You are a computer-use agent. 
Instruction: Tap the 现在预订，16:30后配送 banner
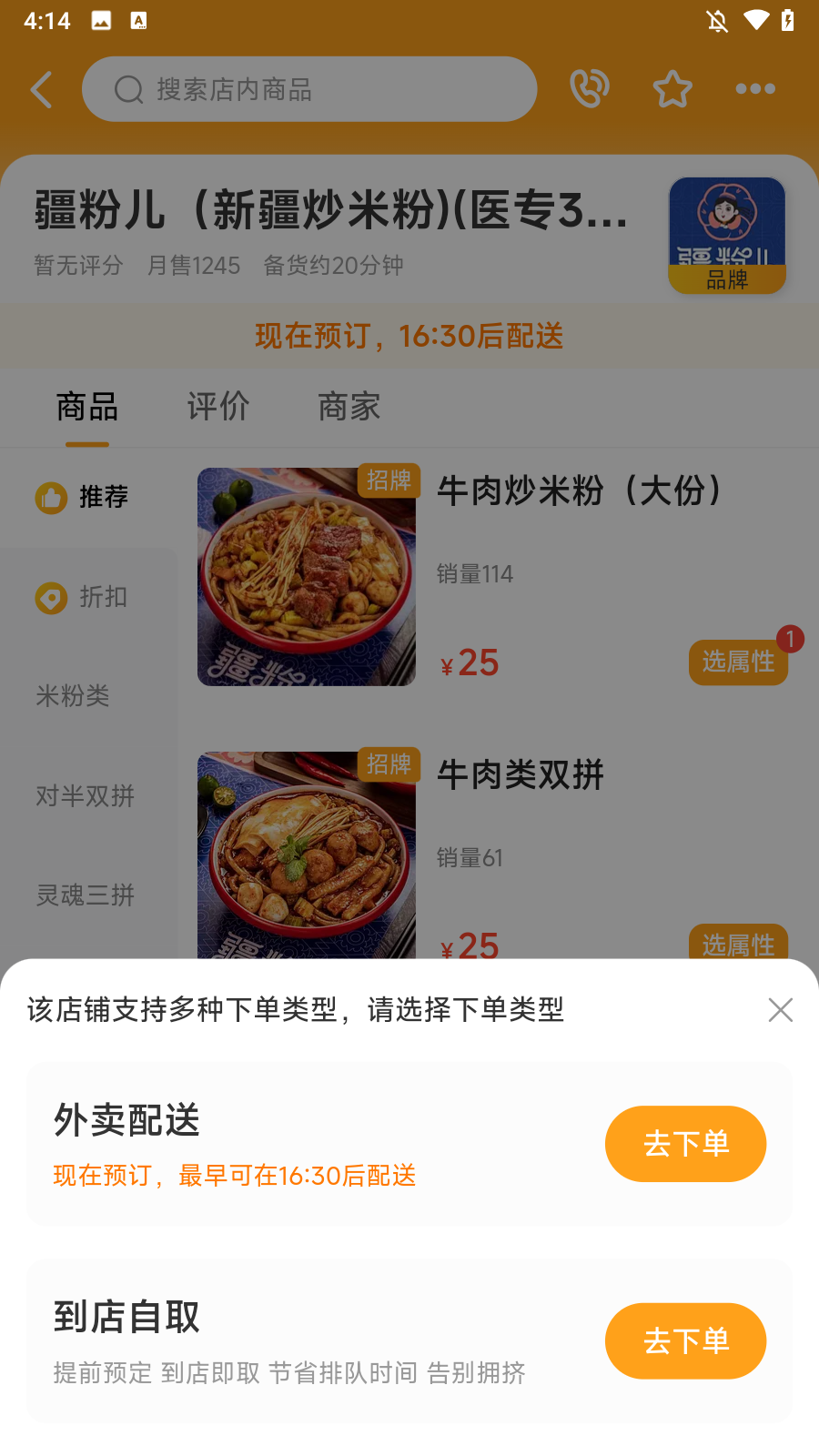[409, 337]
